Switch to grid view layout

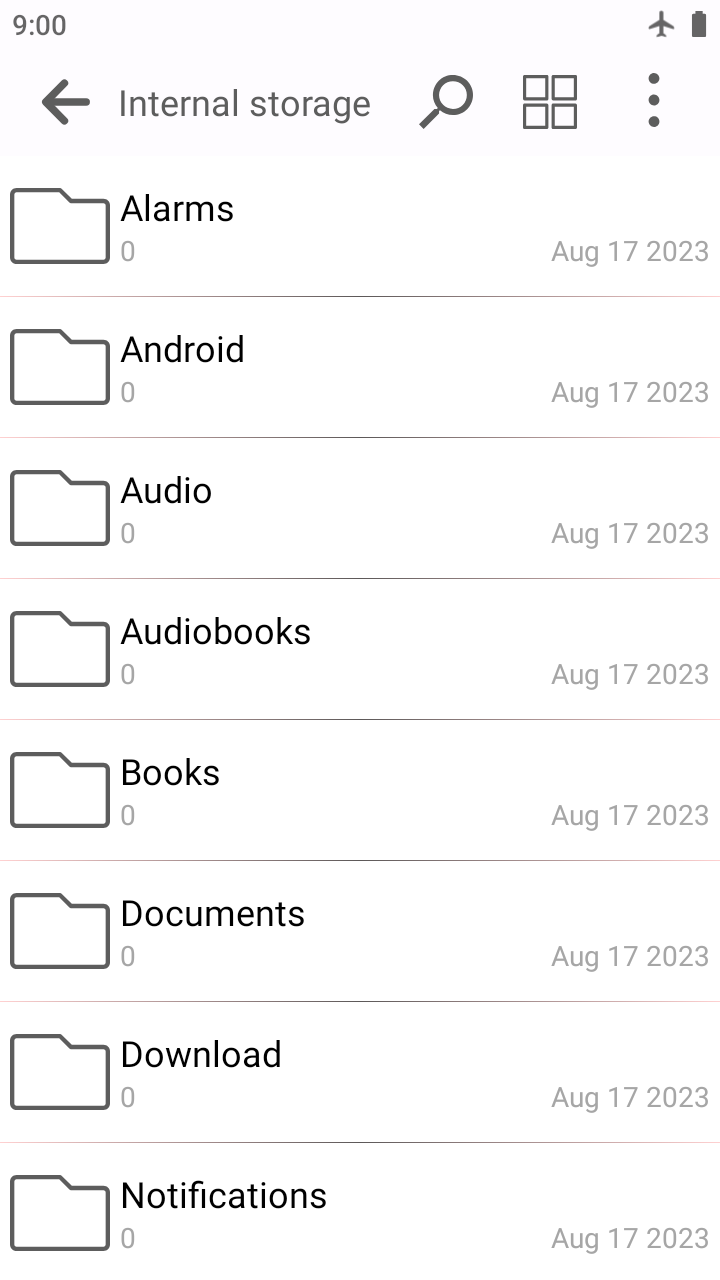click(x=549, y=100)
